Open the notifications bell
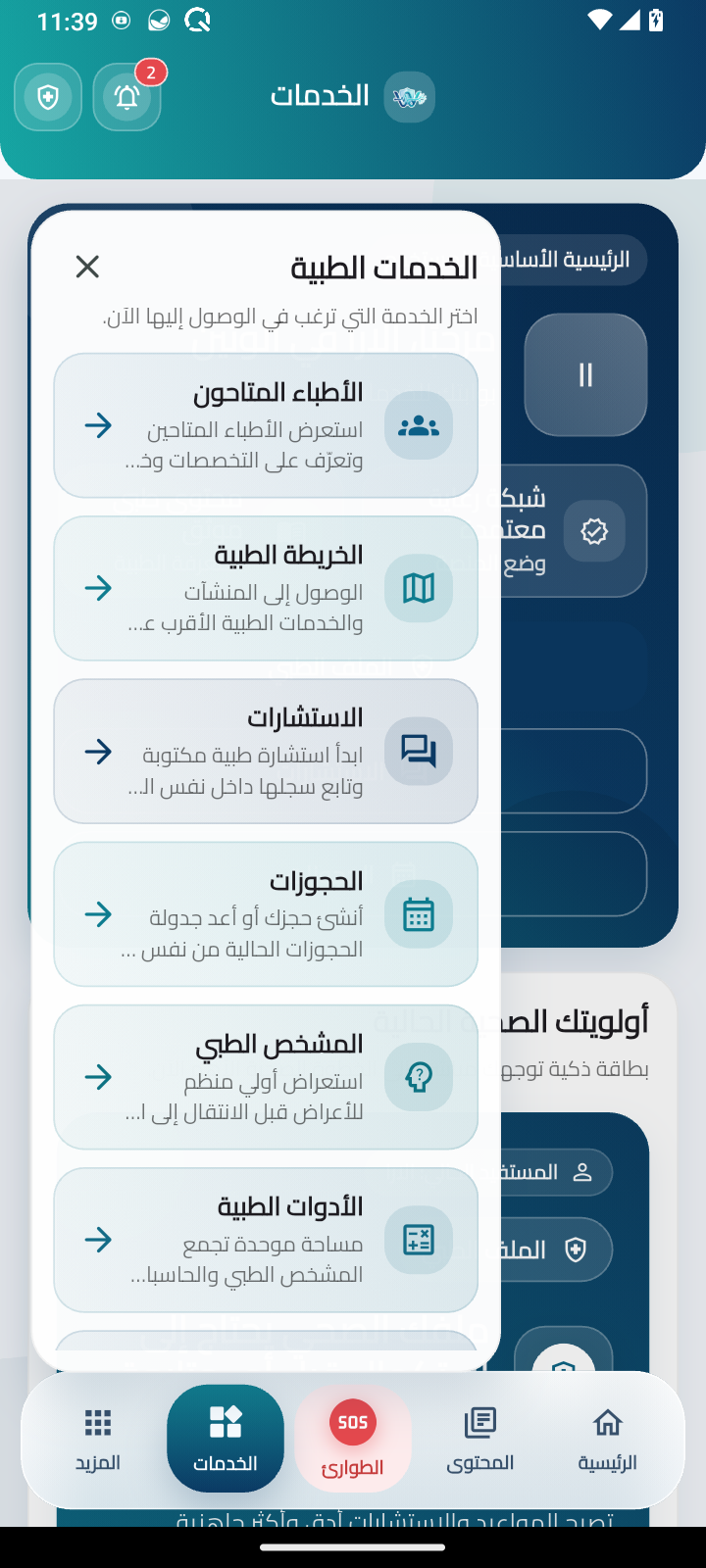The height and width of the screenshot is (1568, 706). 126,97
